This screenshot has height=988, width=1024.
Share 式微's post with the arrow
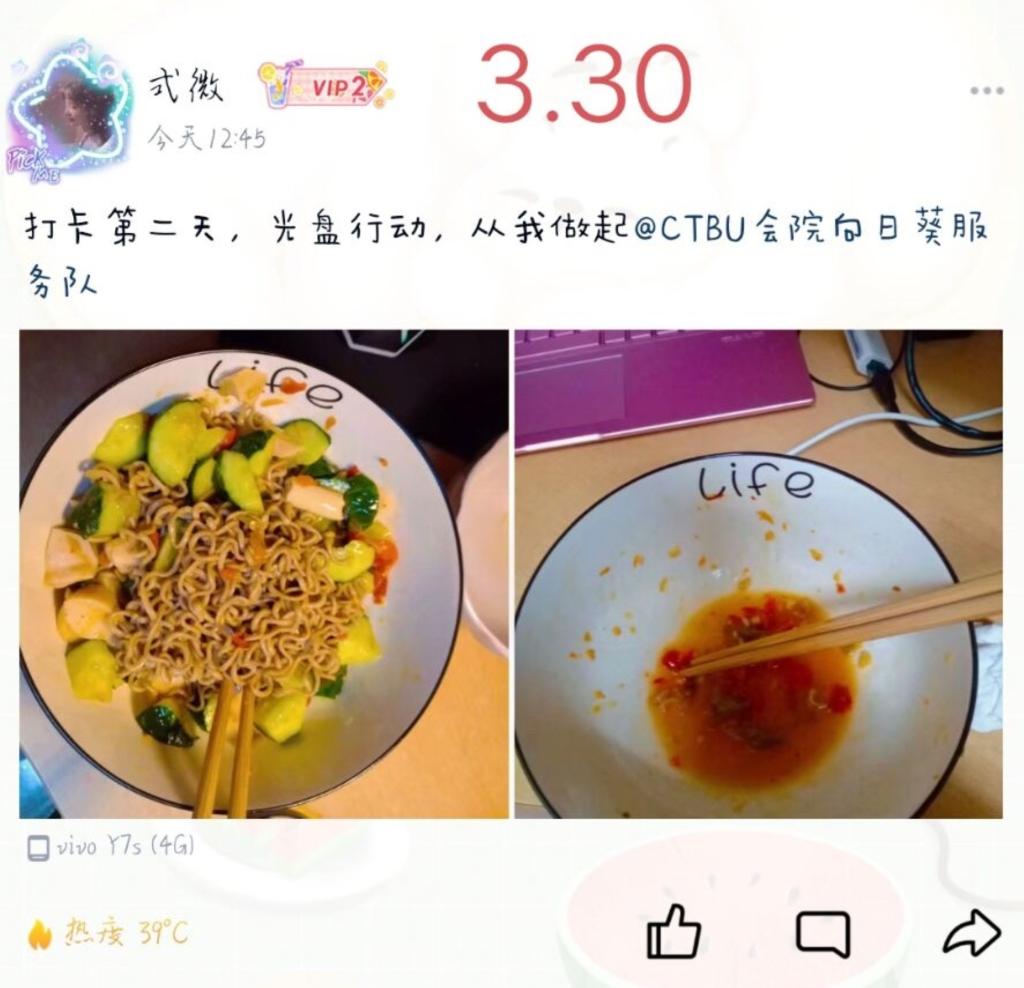(970, 932)
